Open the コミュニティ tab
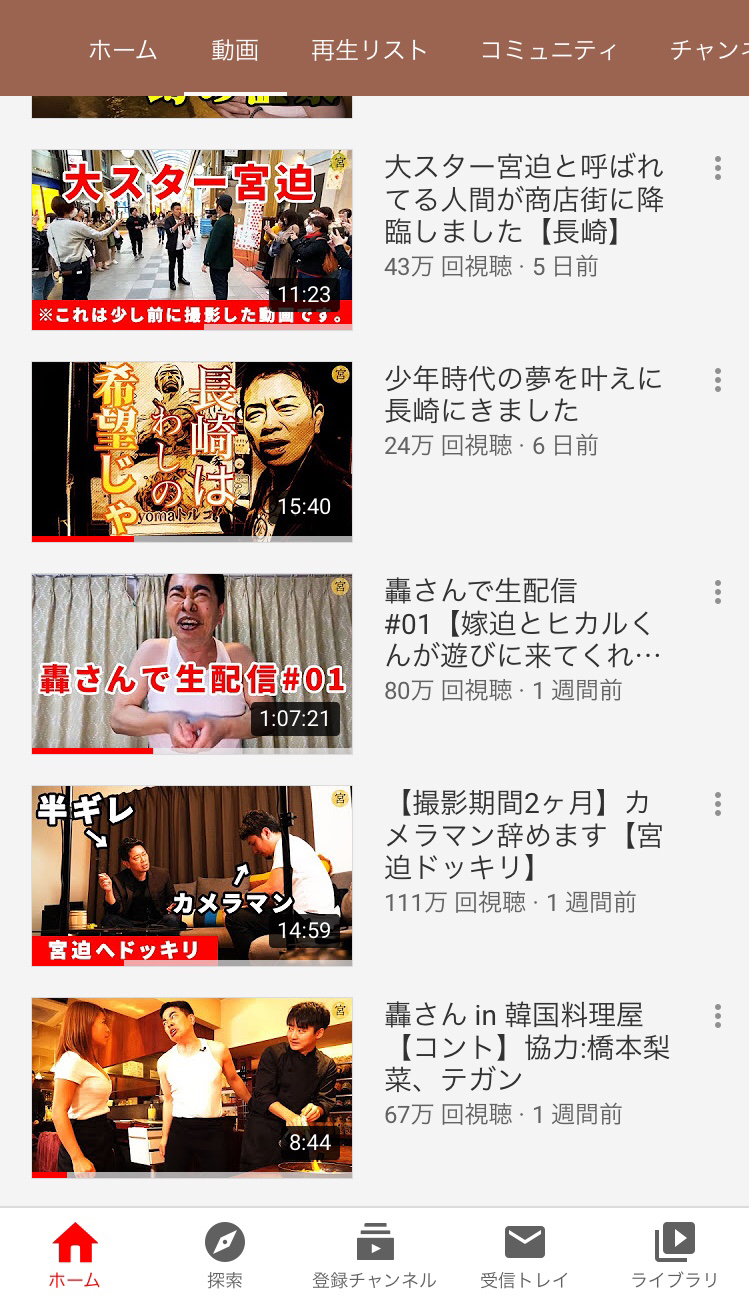The width and height of the screenshot is (749, 1302). (549, 50)
